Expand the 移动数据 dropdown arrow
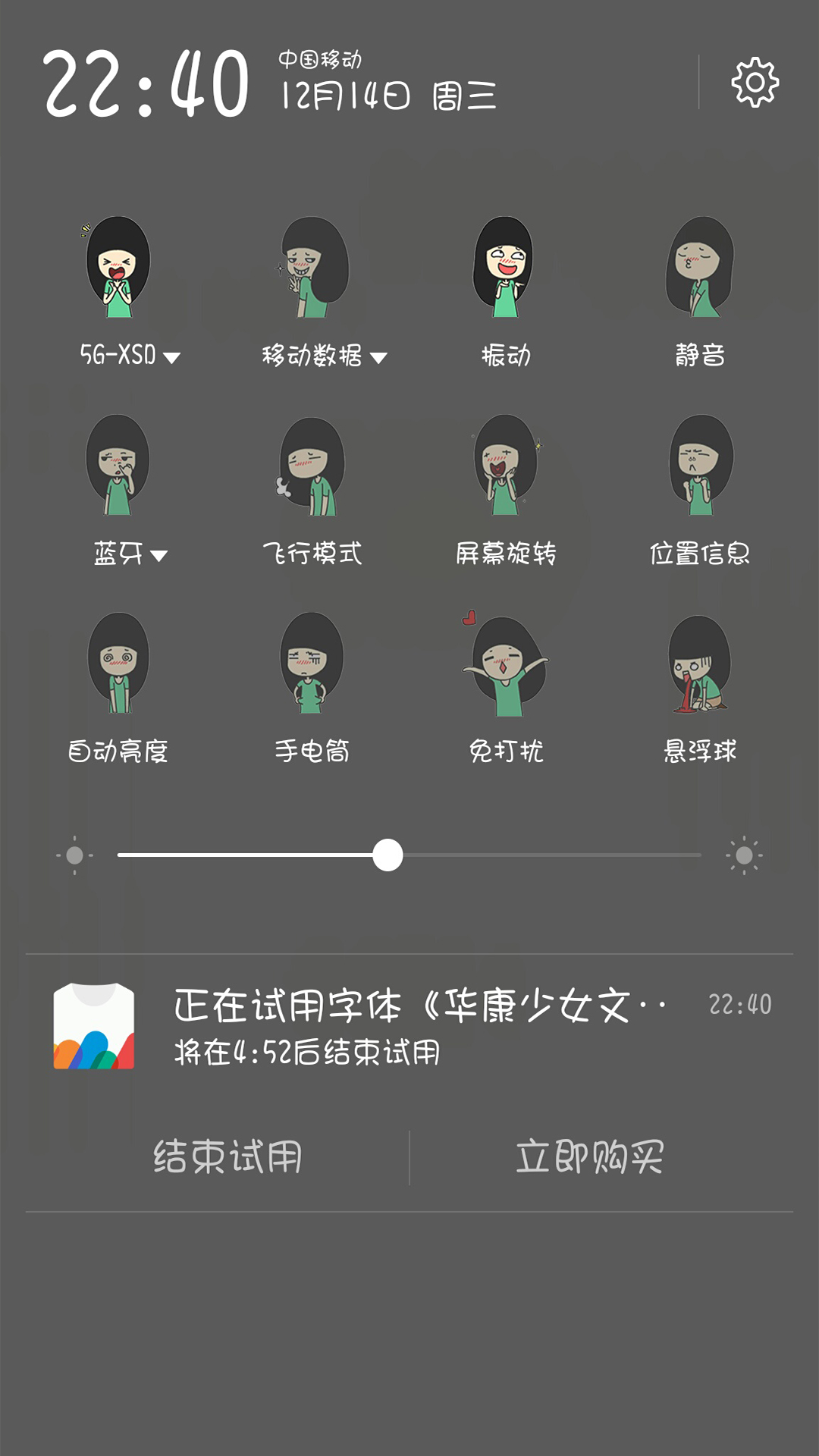 tap(378, 358)
